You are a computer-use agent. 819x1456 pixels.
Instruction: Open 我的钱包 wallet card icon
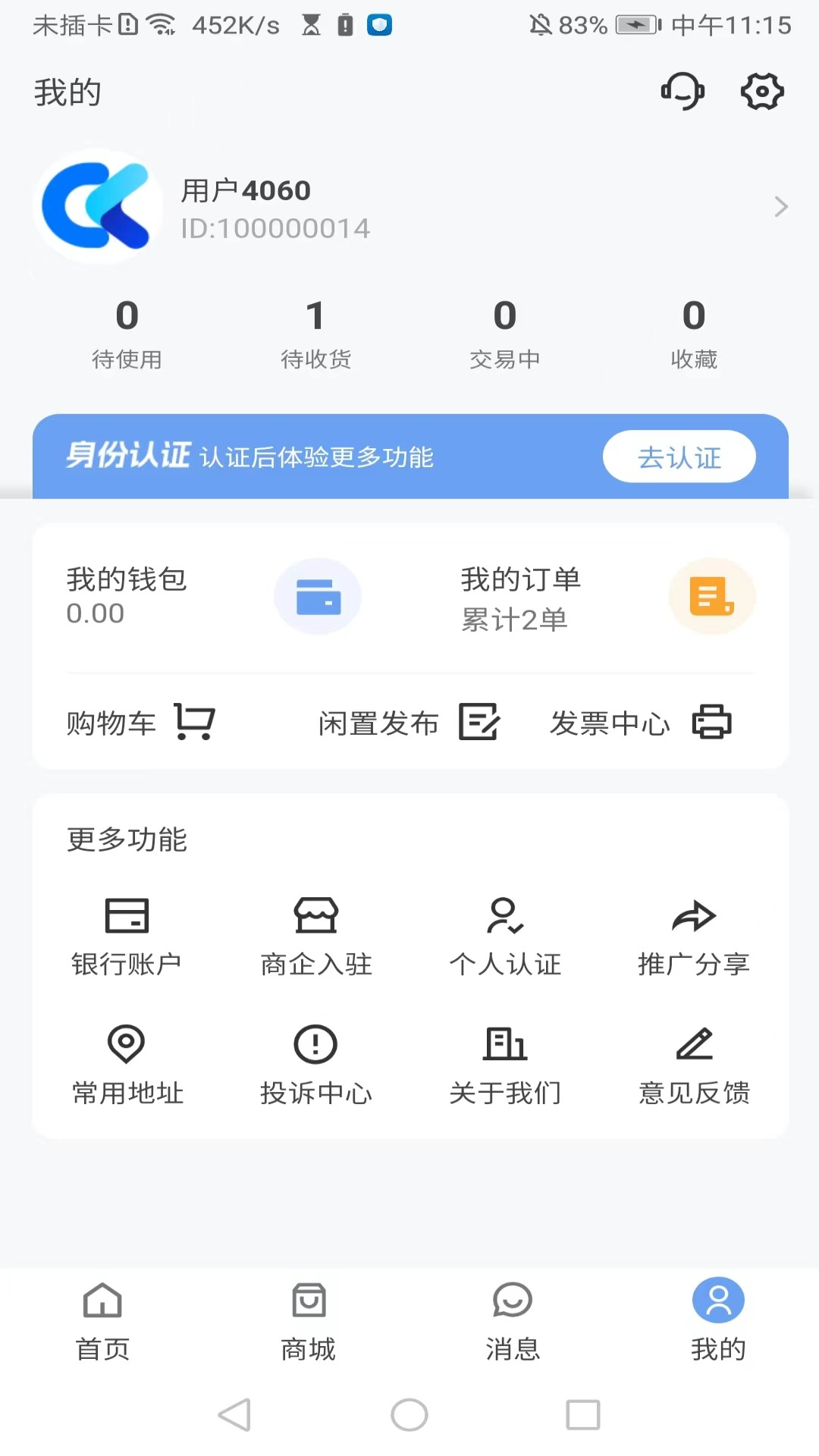(318, 596)
